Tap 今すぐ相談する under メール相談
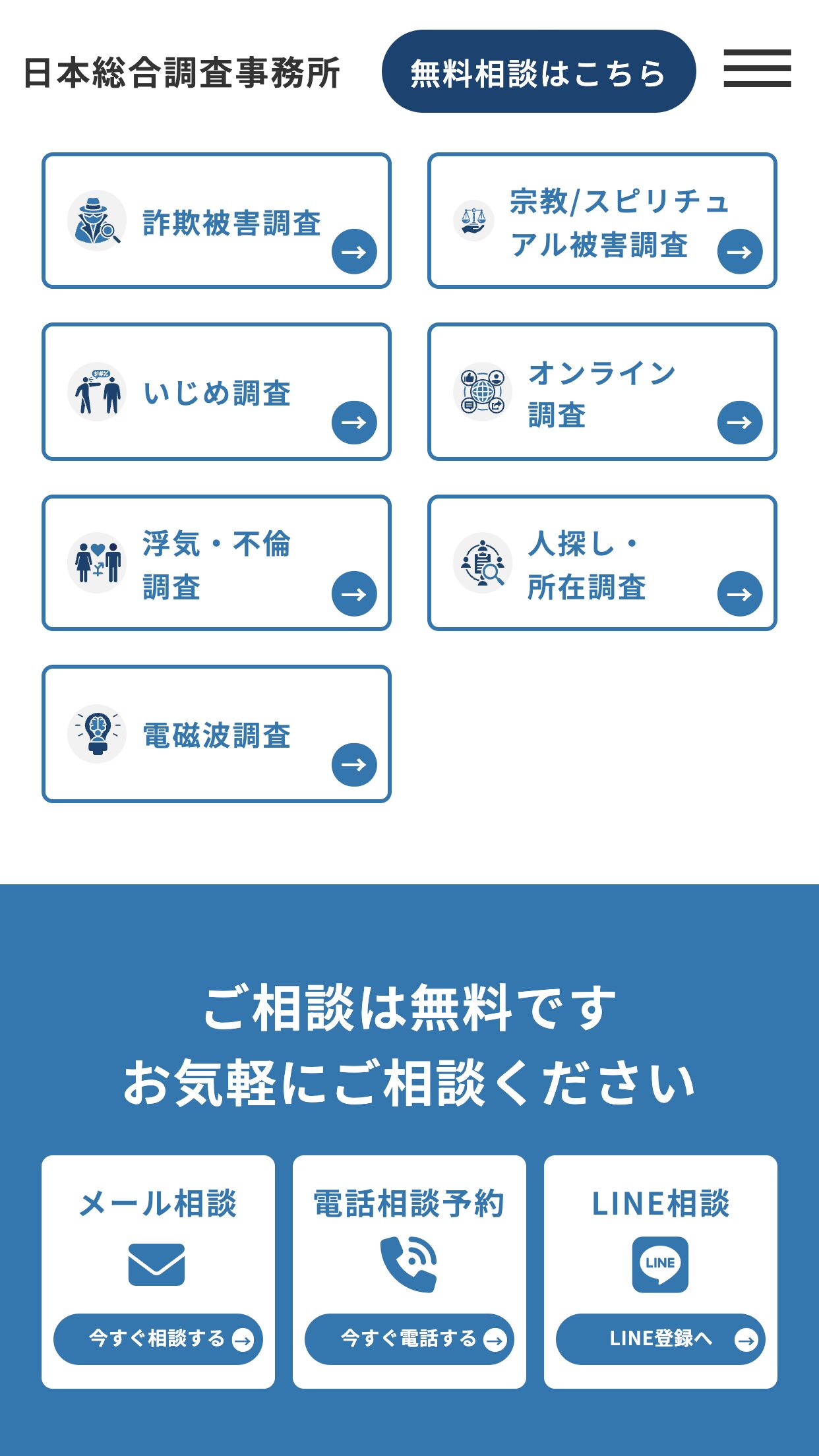 [x=158, y=1339]
